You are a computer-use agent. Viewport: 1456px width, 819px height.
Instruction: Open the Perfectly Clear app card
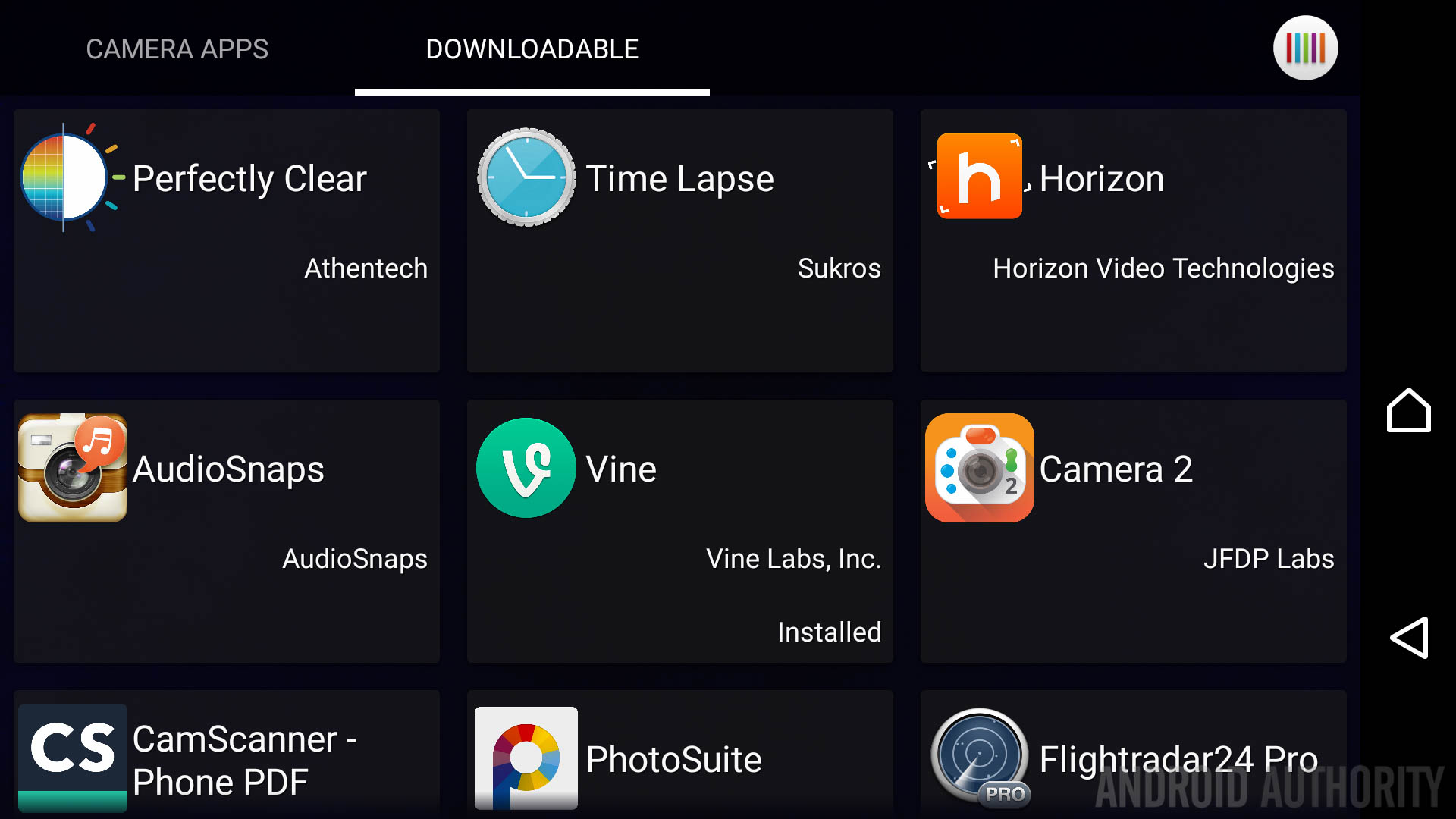coord(227,240)
